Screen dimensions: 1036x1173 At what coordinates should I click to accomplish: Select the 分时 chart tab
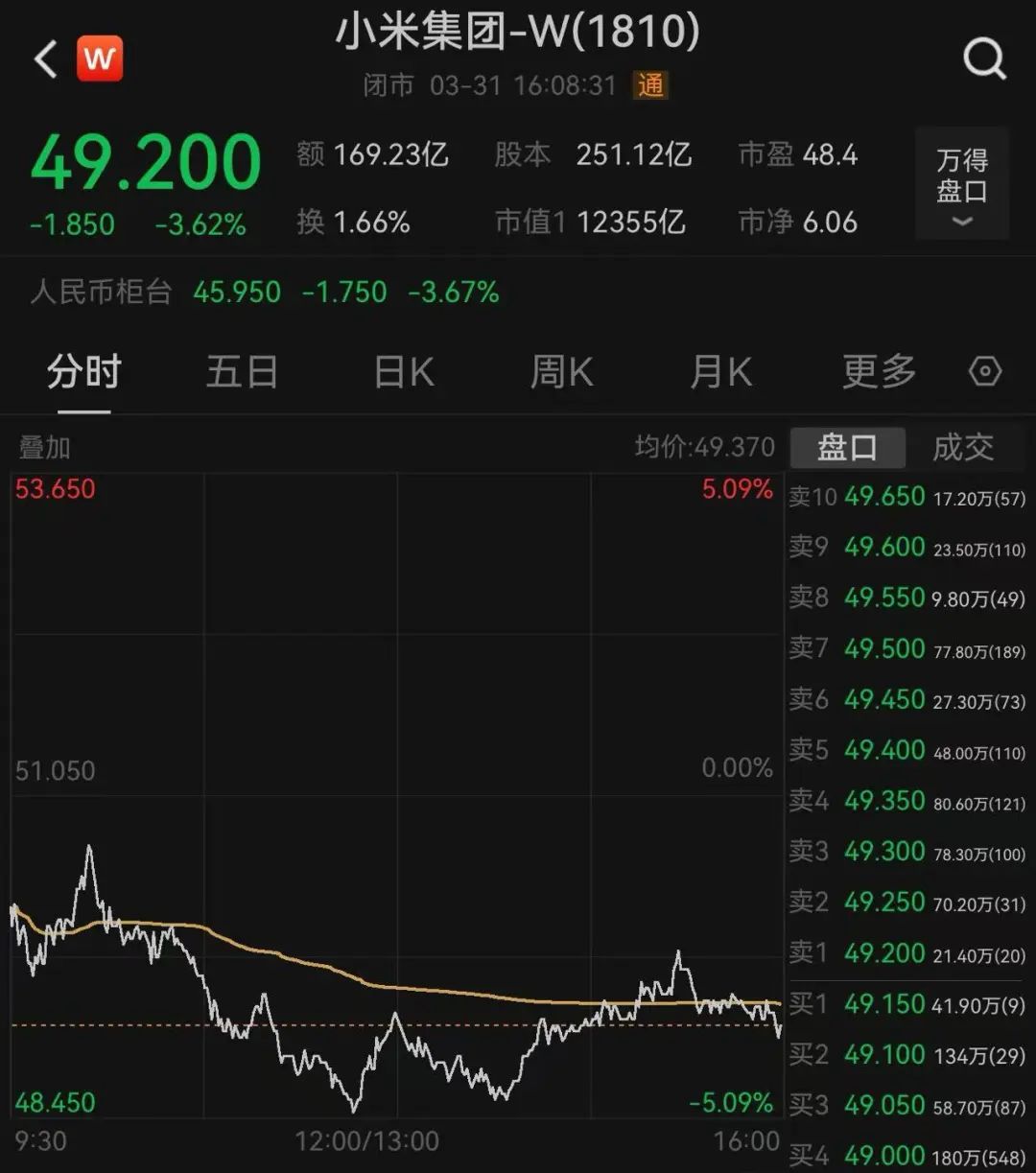(84, 372)
